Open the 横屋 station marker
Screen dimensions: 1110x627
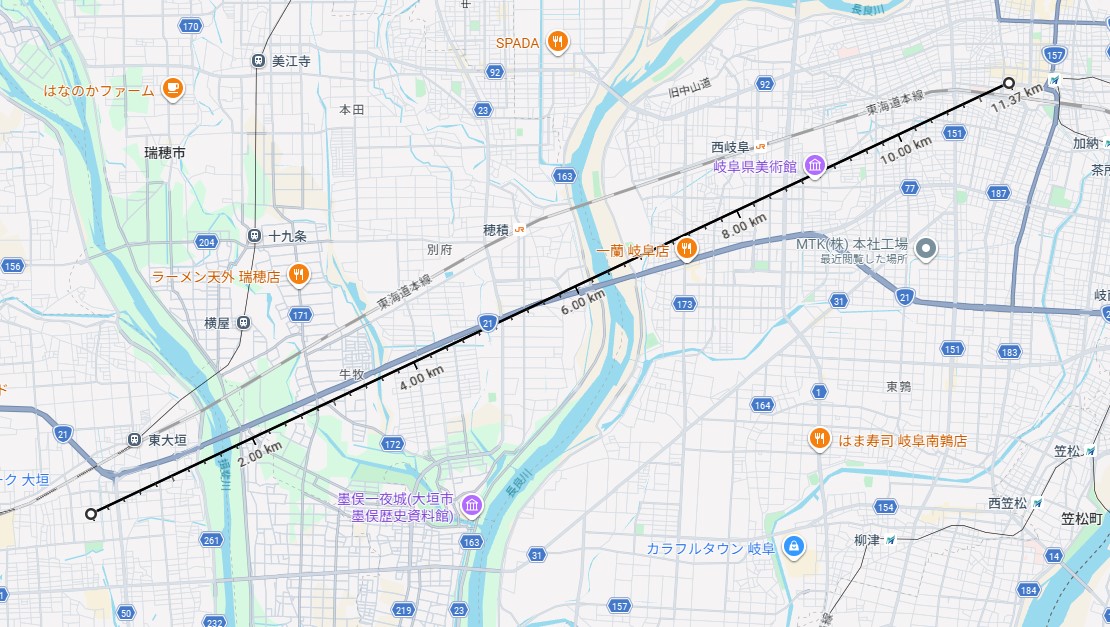click(244, 322)
